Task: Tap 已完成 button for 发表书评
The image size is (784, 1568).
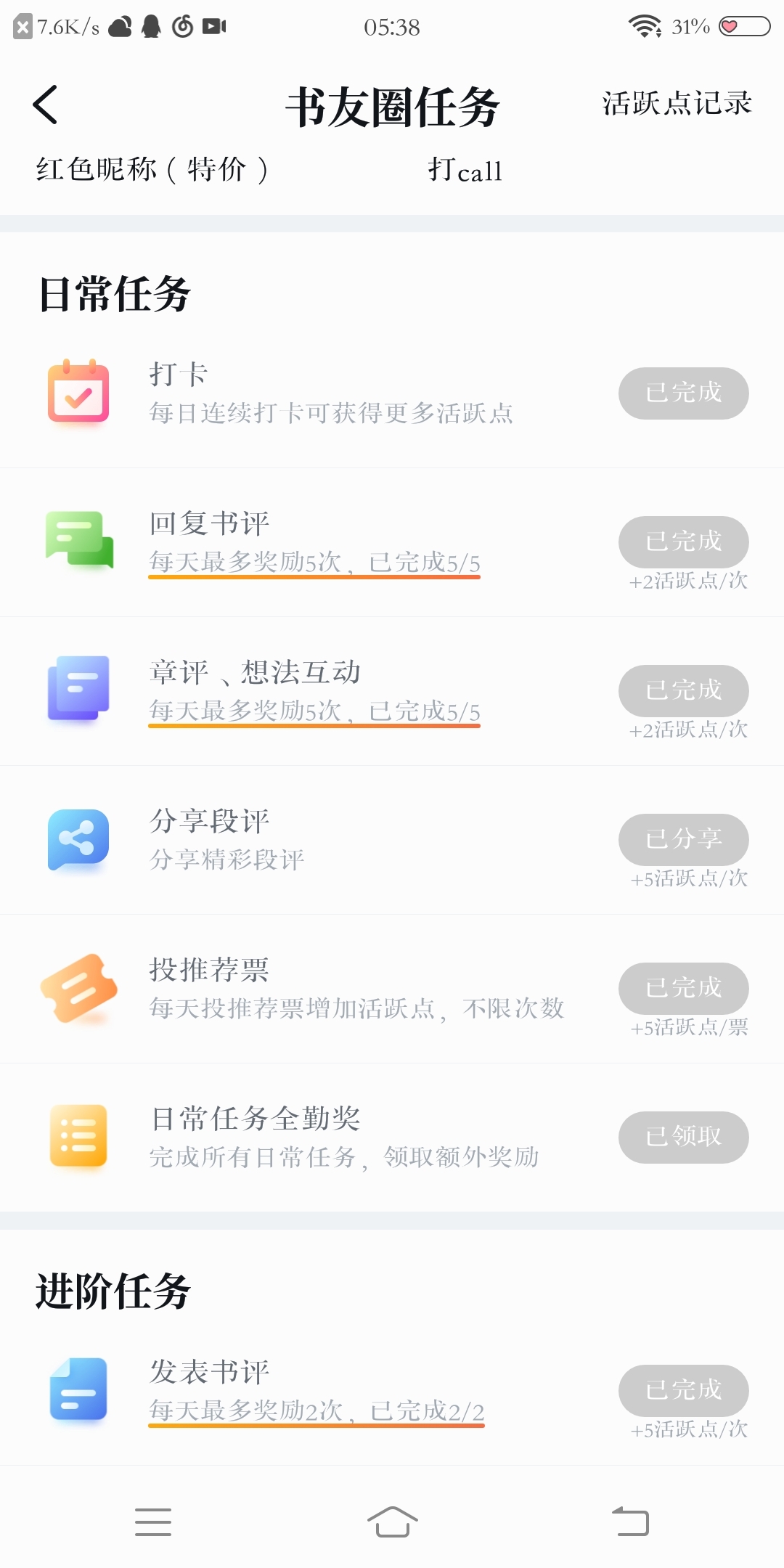Action: coord(684,1391)
